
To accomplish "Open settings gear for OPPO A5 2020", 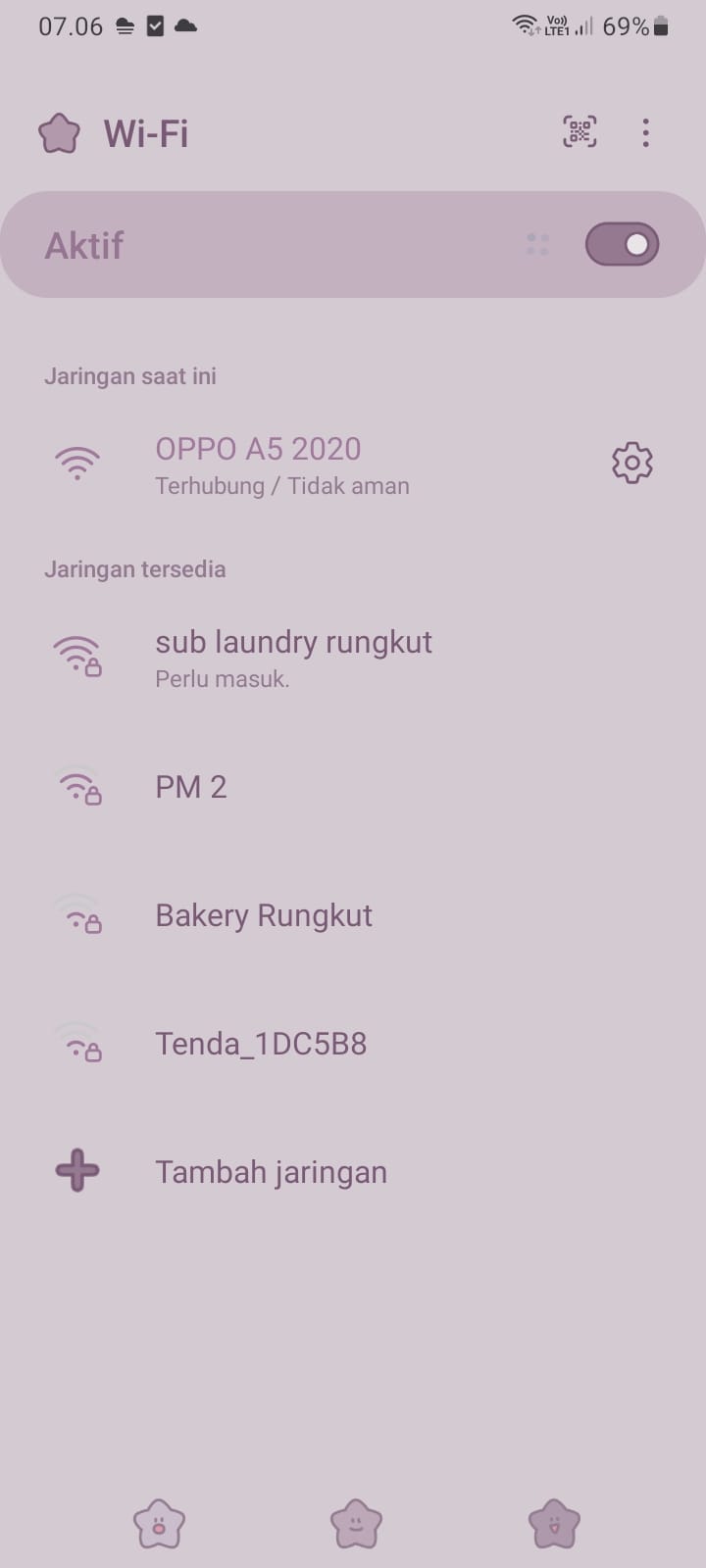I will 631,463.
